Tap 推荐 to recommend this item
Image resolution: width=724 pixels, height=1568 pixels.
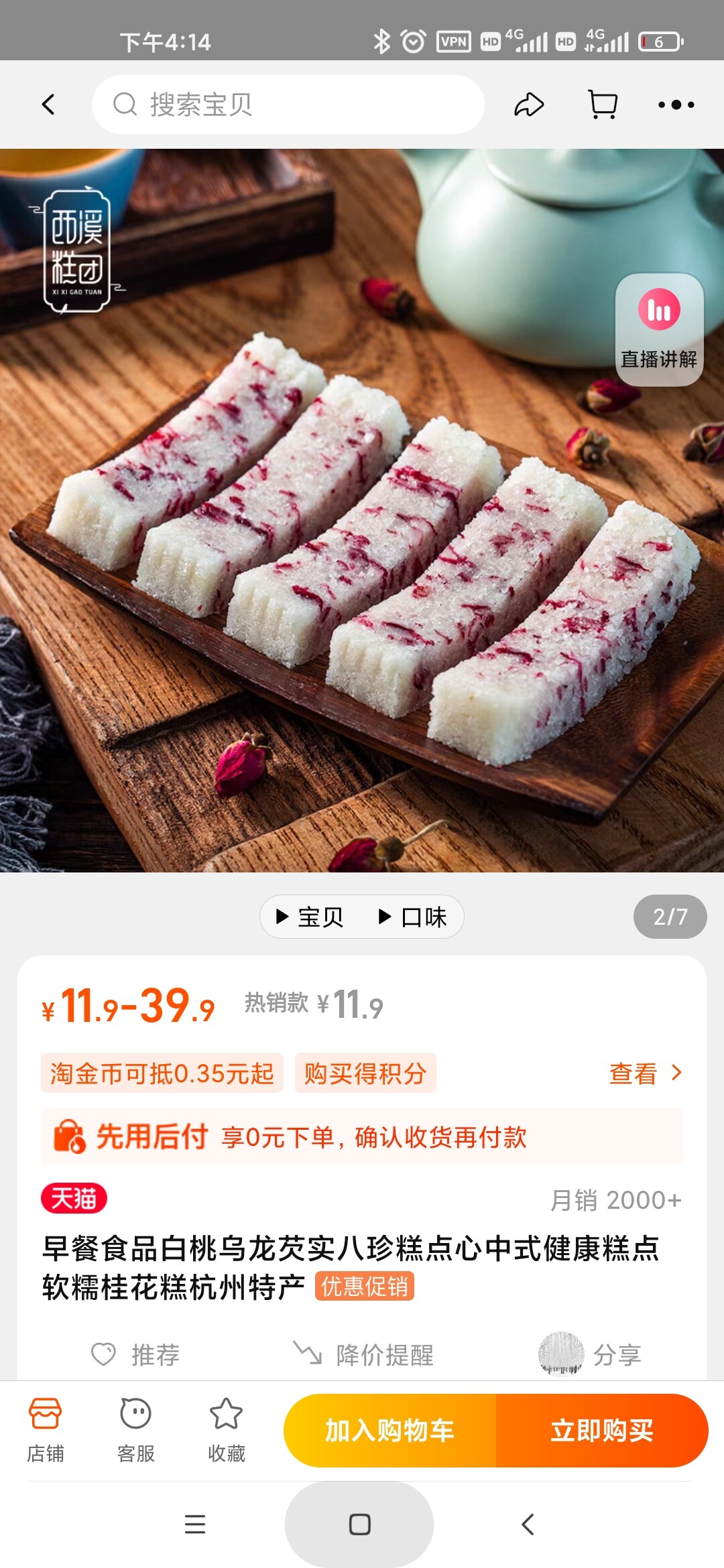click(x=136, y=1354)
